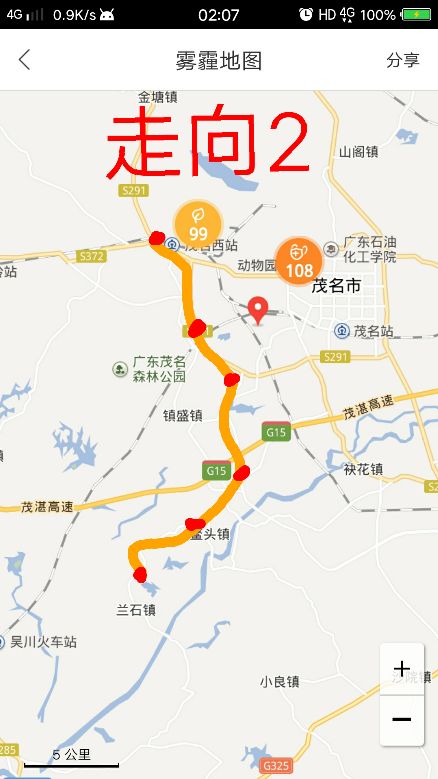Select the red location pin
The width and height of the screenshot is (438, 779).
coord(258,311)
